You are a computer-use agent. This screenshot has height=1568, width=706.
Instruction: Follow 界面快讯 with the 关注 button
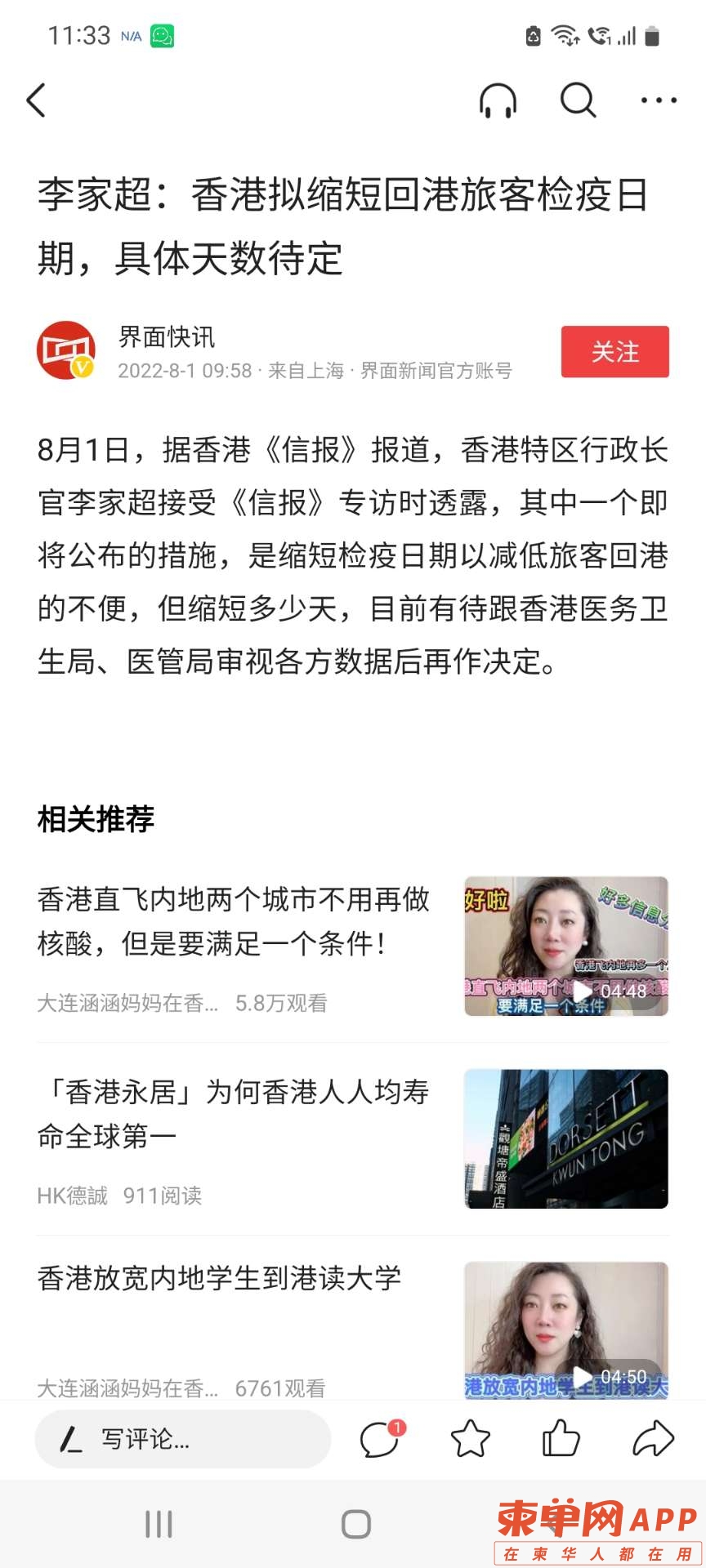(614, 352)
